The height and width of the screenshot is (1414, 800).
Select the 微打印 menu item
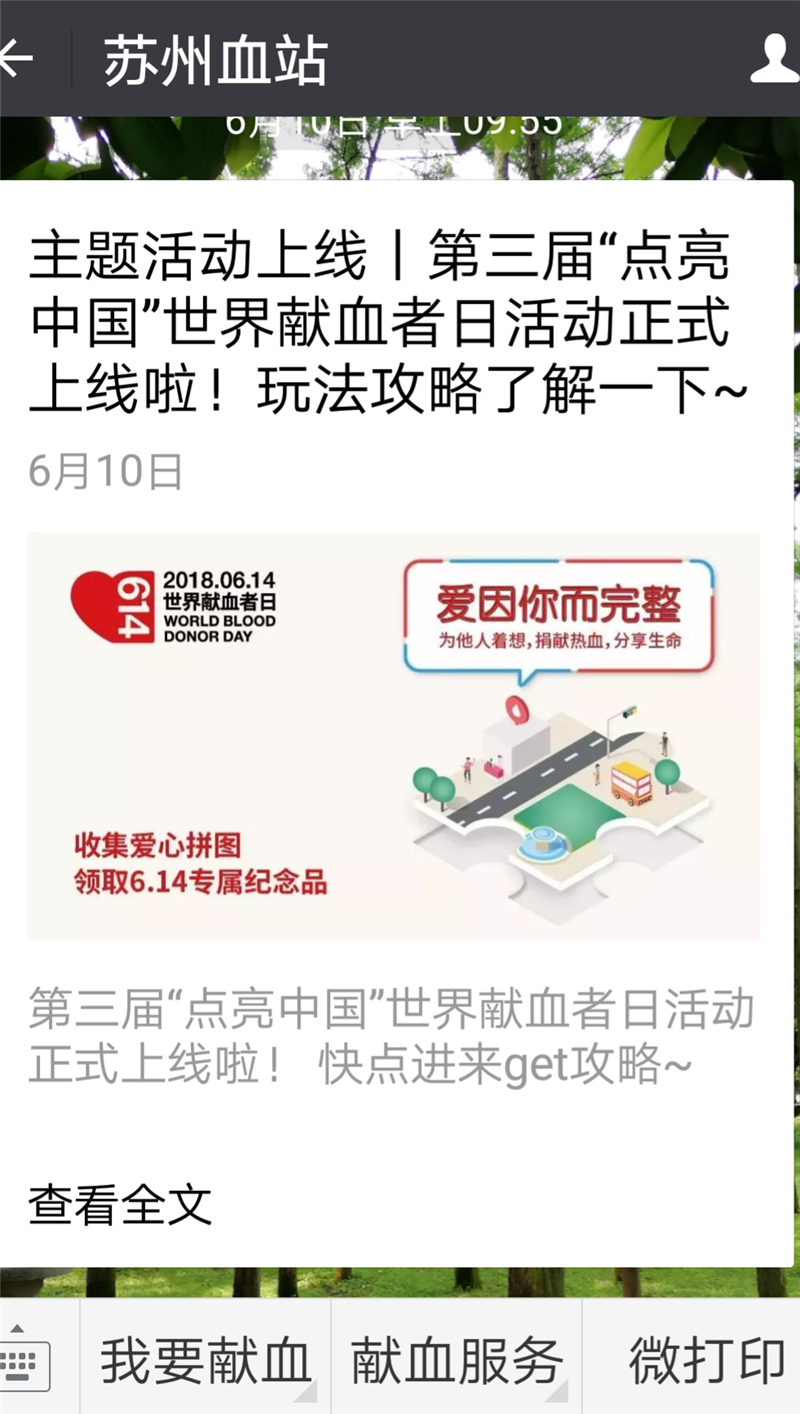click(705, 1360)
